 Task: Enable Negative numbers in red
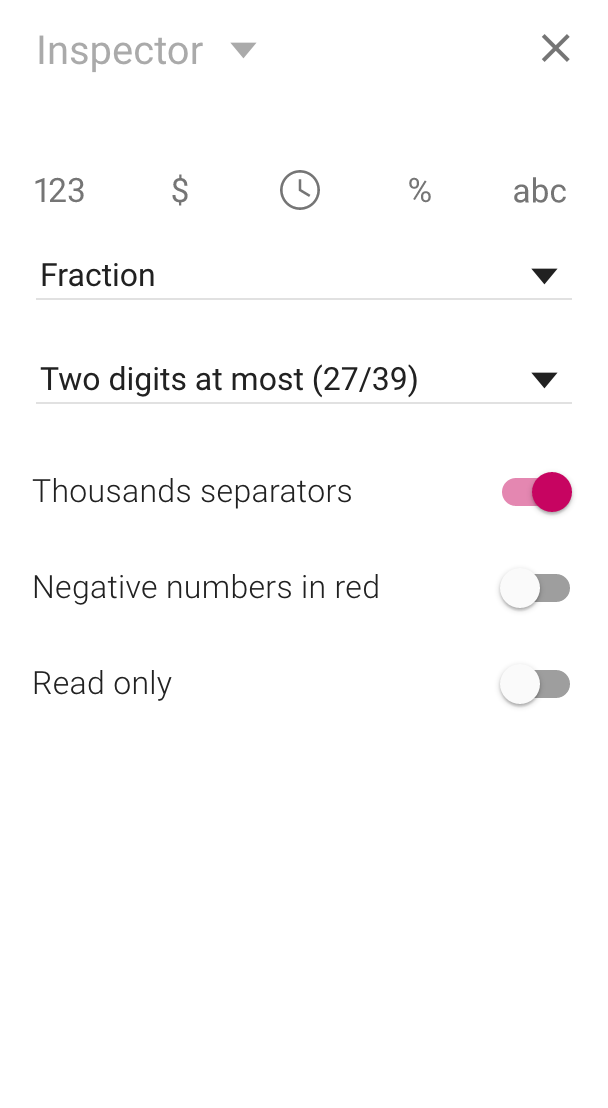coord(535,588)
